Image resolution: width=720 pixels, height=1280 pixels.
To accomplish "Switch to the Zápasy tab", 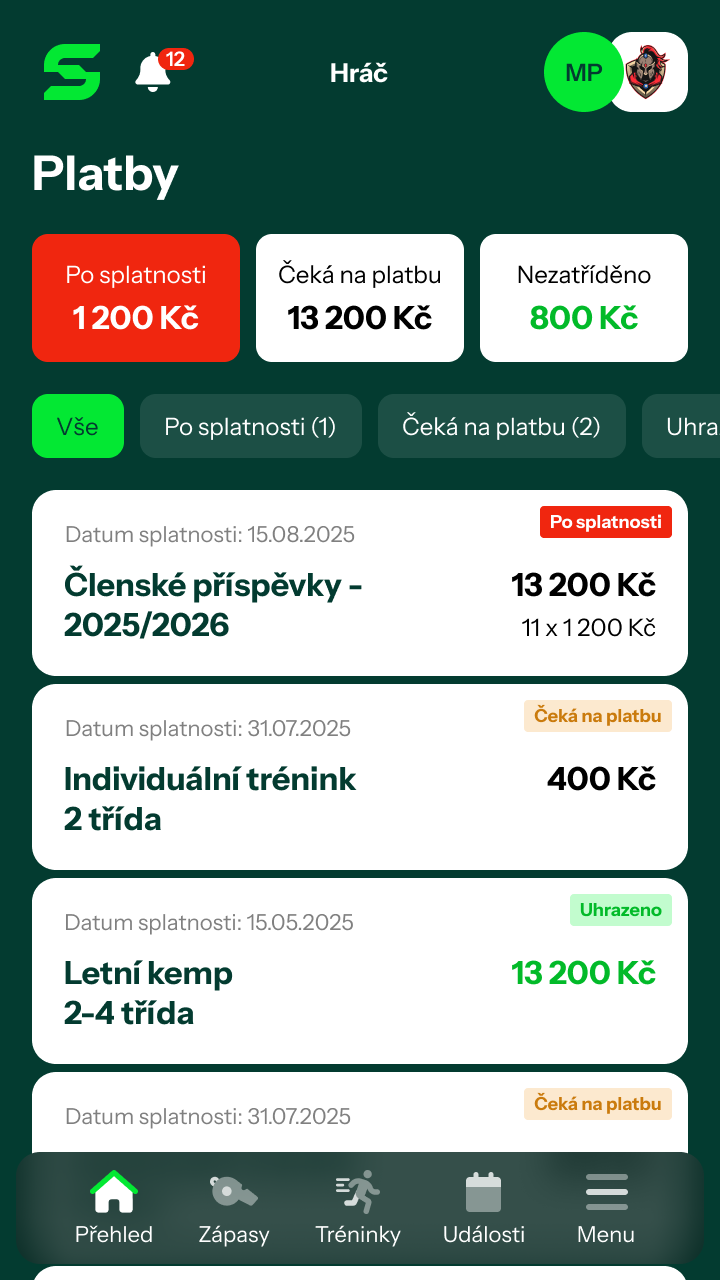I will point(234,1208).
